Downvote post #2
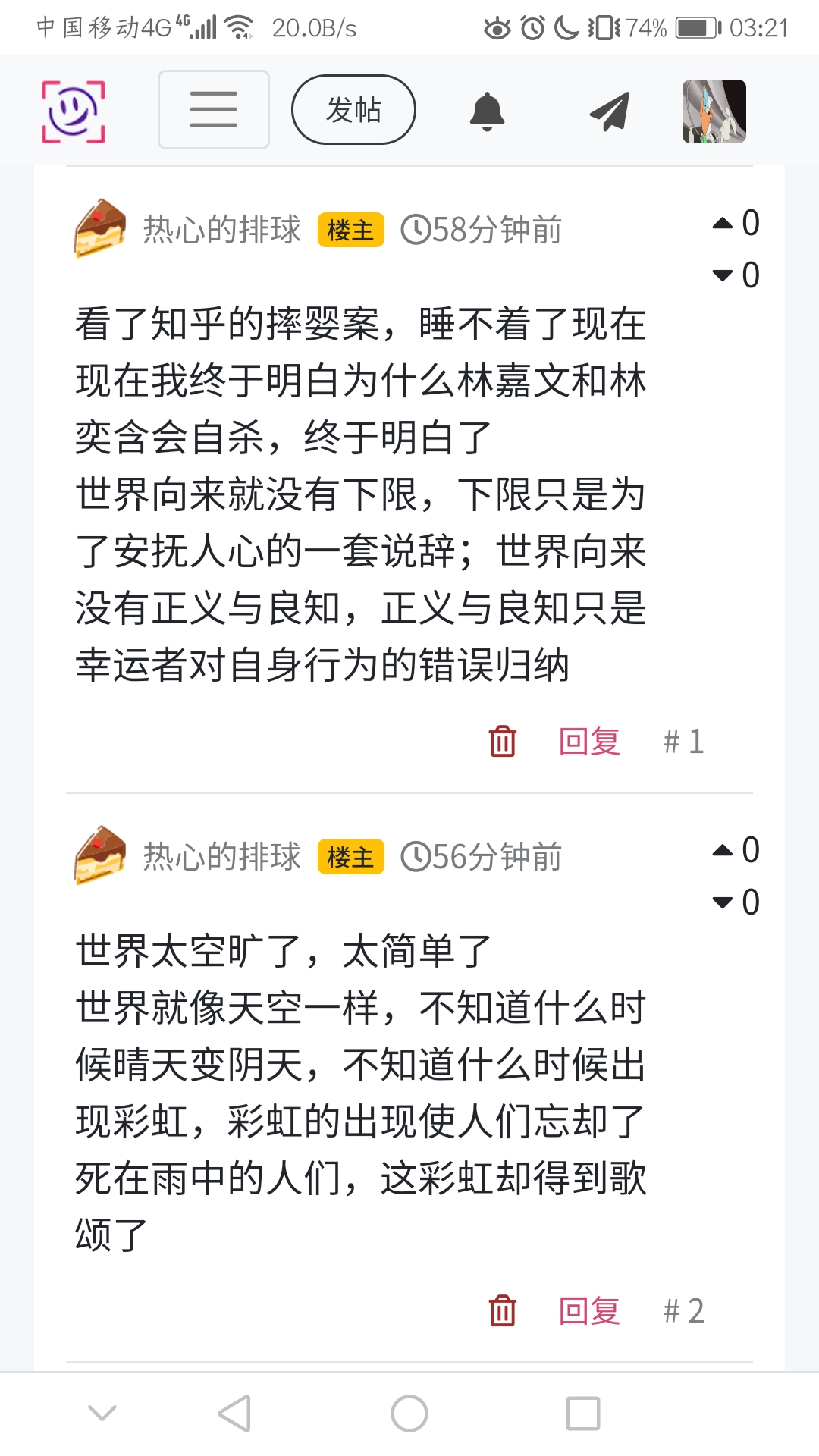This screenshot has height=1456, width=819. tap(723, 902)
